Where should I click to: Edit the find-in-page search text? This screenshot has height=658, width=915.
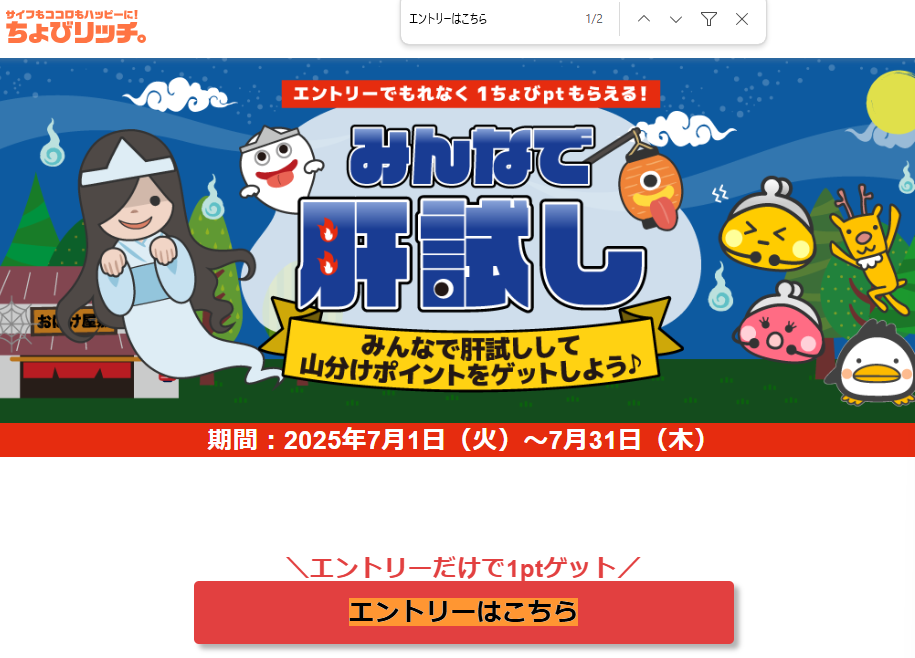(x=490, y=19)
